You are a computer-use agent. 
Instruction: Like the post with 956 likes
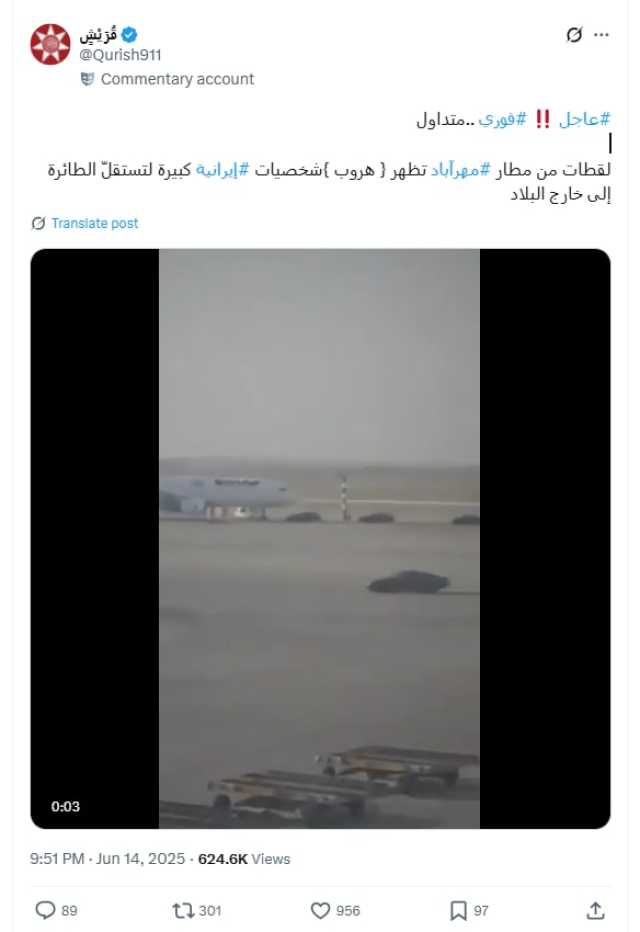321,910
